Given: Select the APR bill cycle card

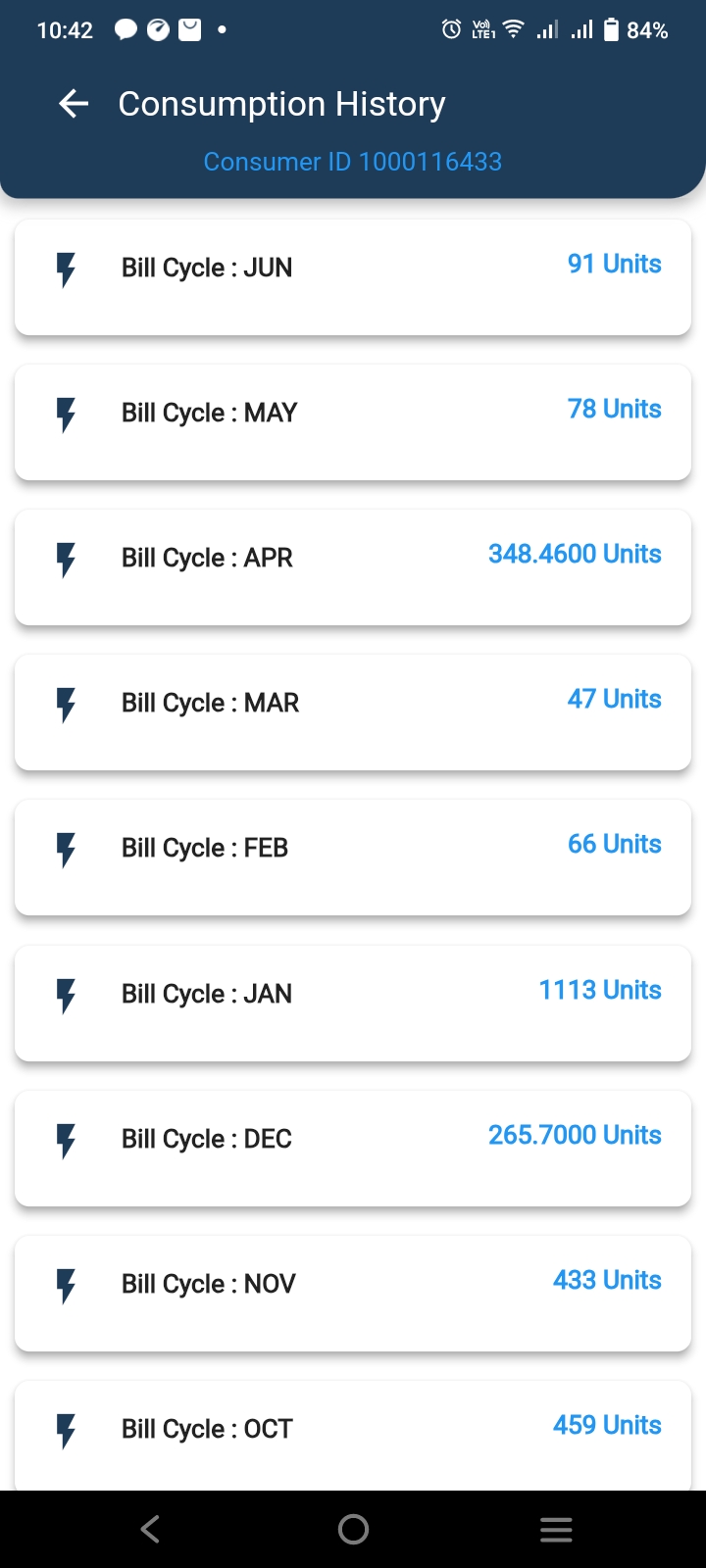Looking at the screenshot, I should point(353,567).
